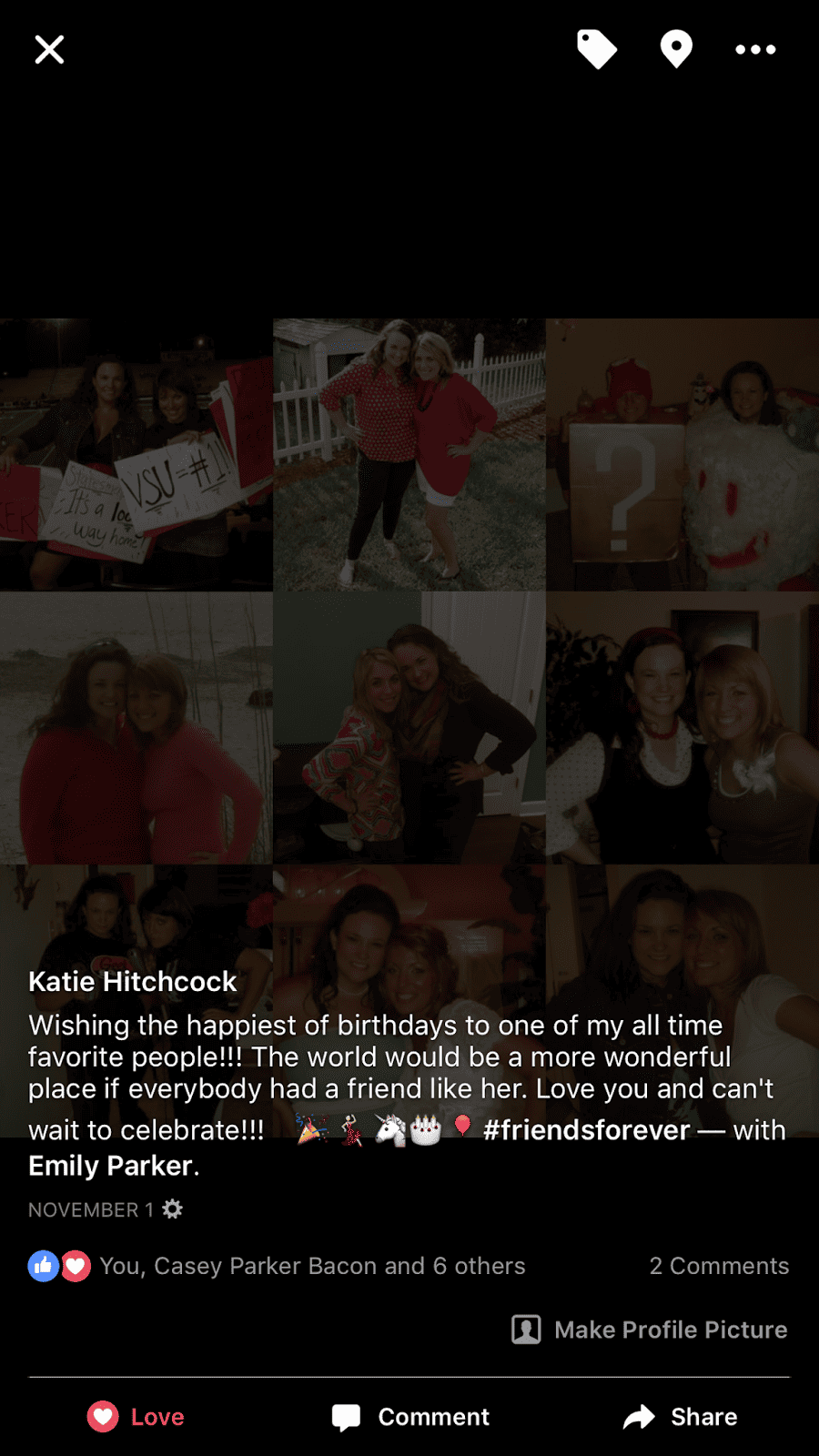Open the #friendsforever hashtag

point(586,1130)
